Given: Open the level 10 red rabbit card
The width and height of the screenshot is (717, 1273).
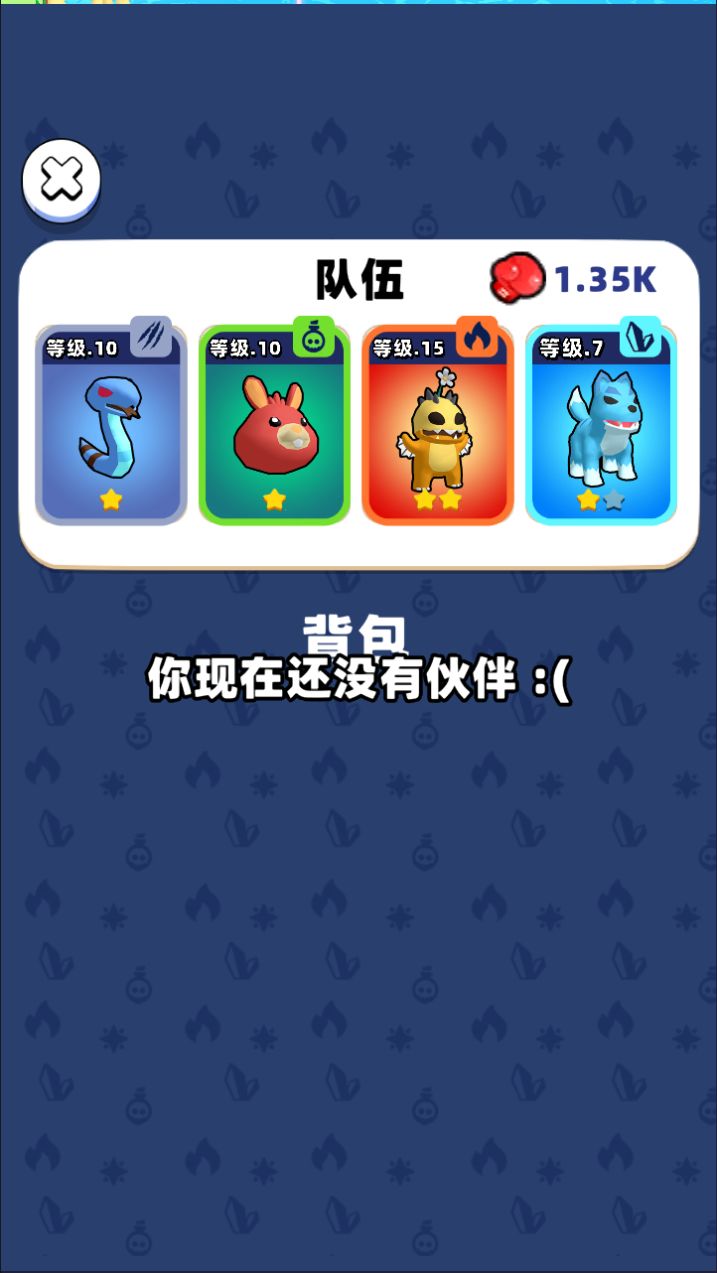Looking at the screenshot, I should pos(274,425).
